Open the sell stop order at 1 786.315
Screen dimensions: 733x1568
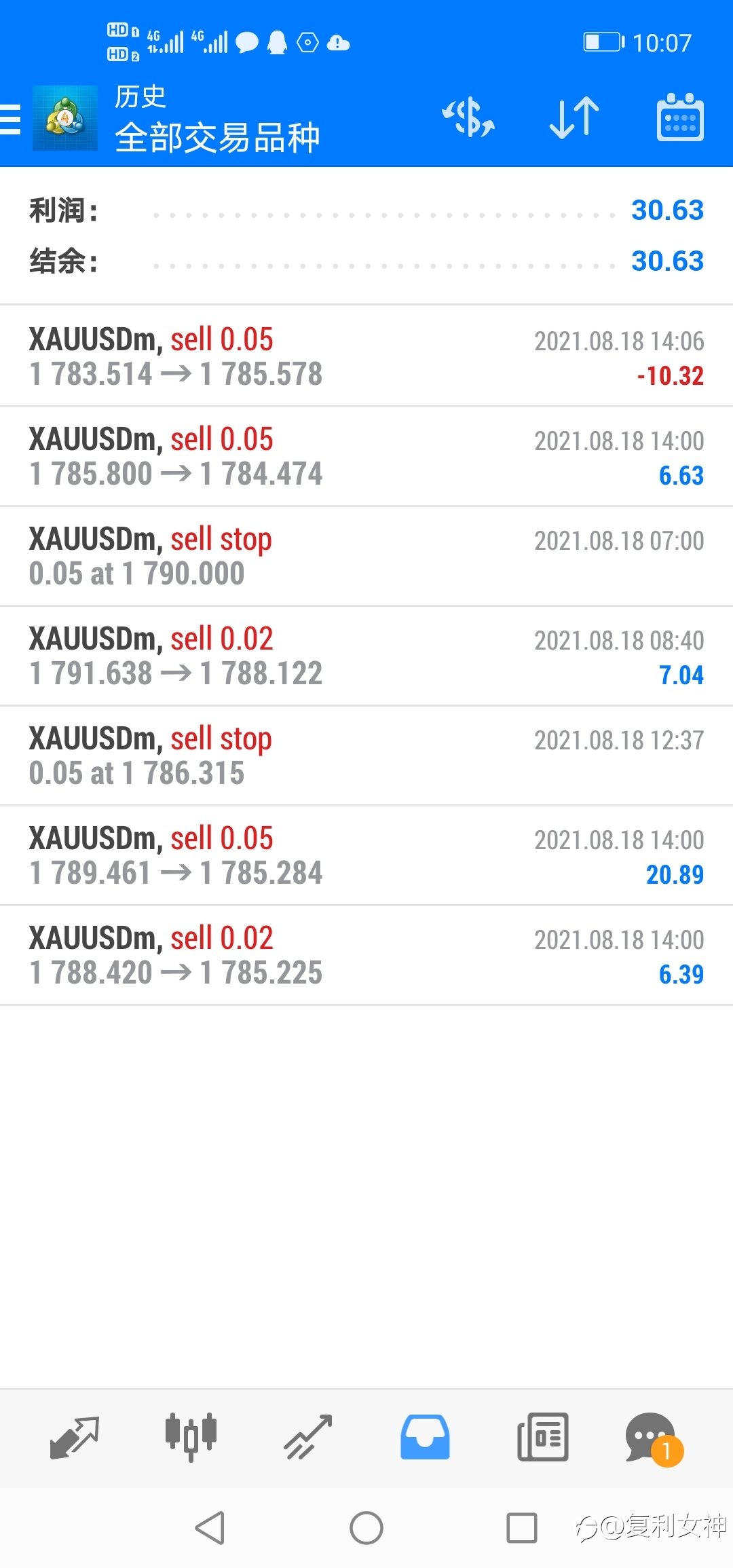(366, 755)
